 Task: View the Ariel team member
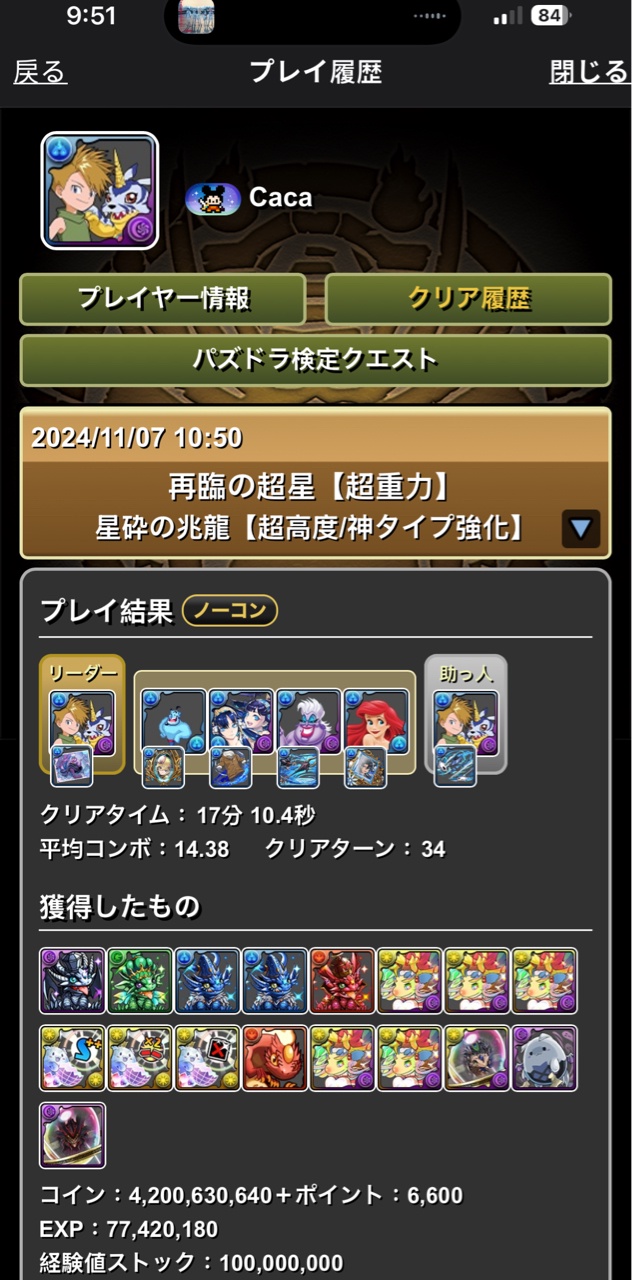coord(376,719)
